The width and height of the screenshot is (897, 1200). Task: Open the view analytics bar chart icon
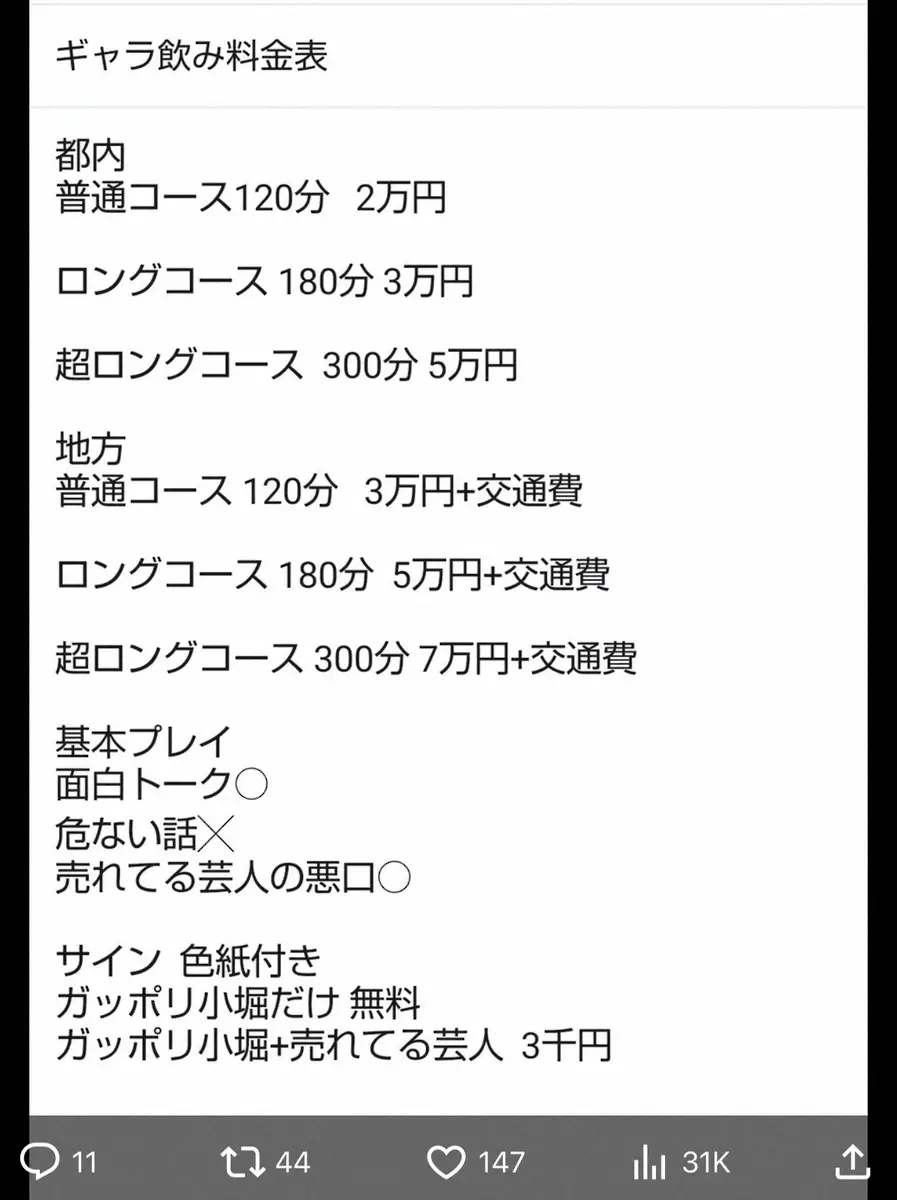650,1163
